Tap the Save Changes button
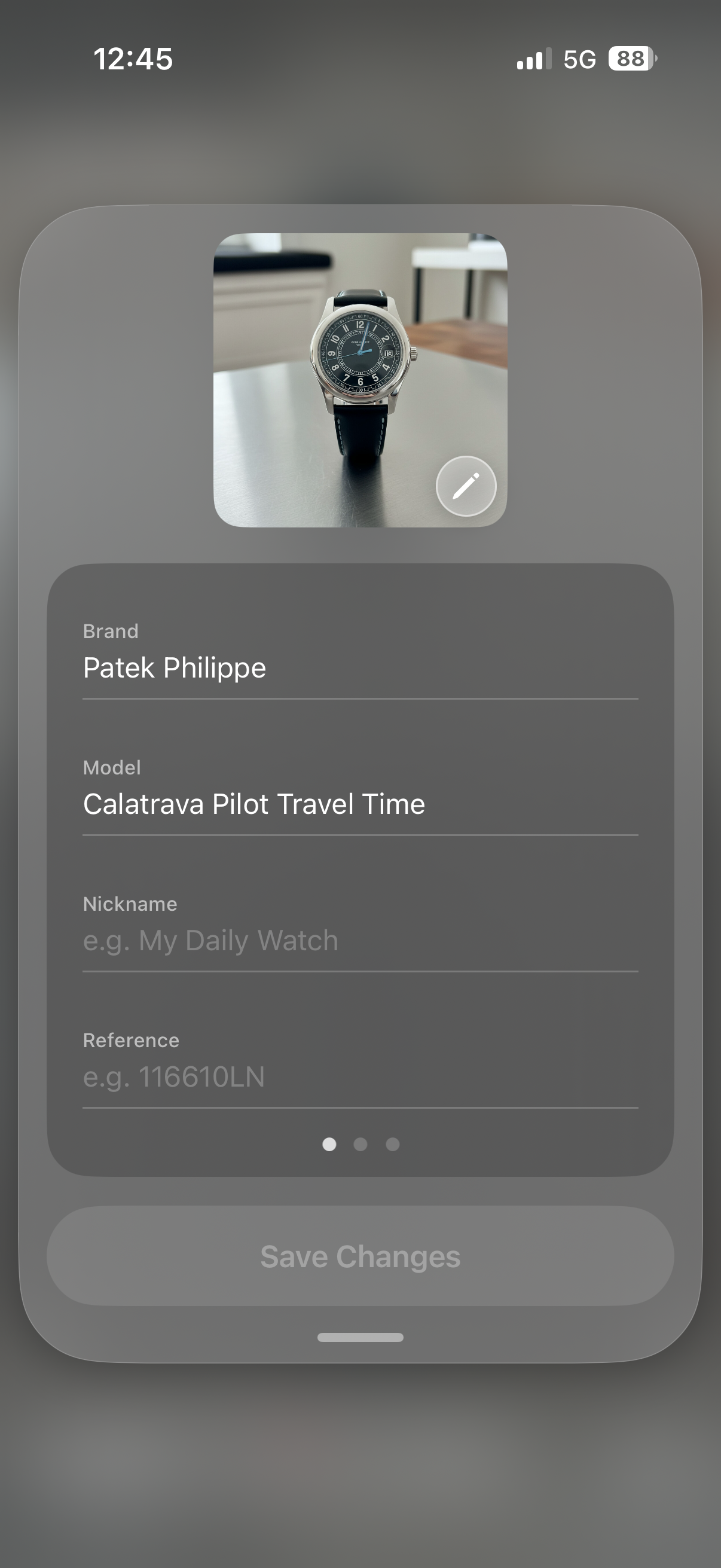 click(x=360, y=1256)
